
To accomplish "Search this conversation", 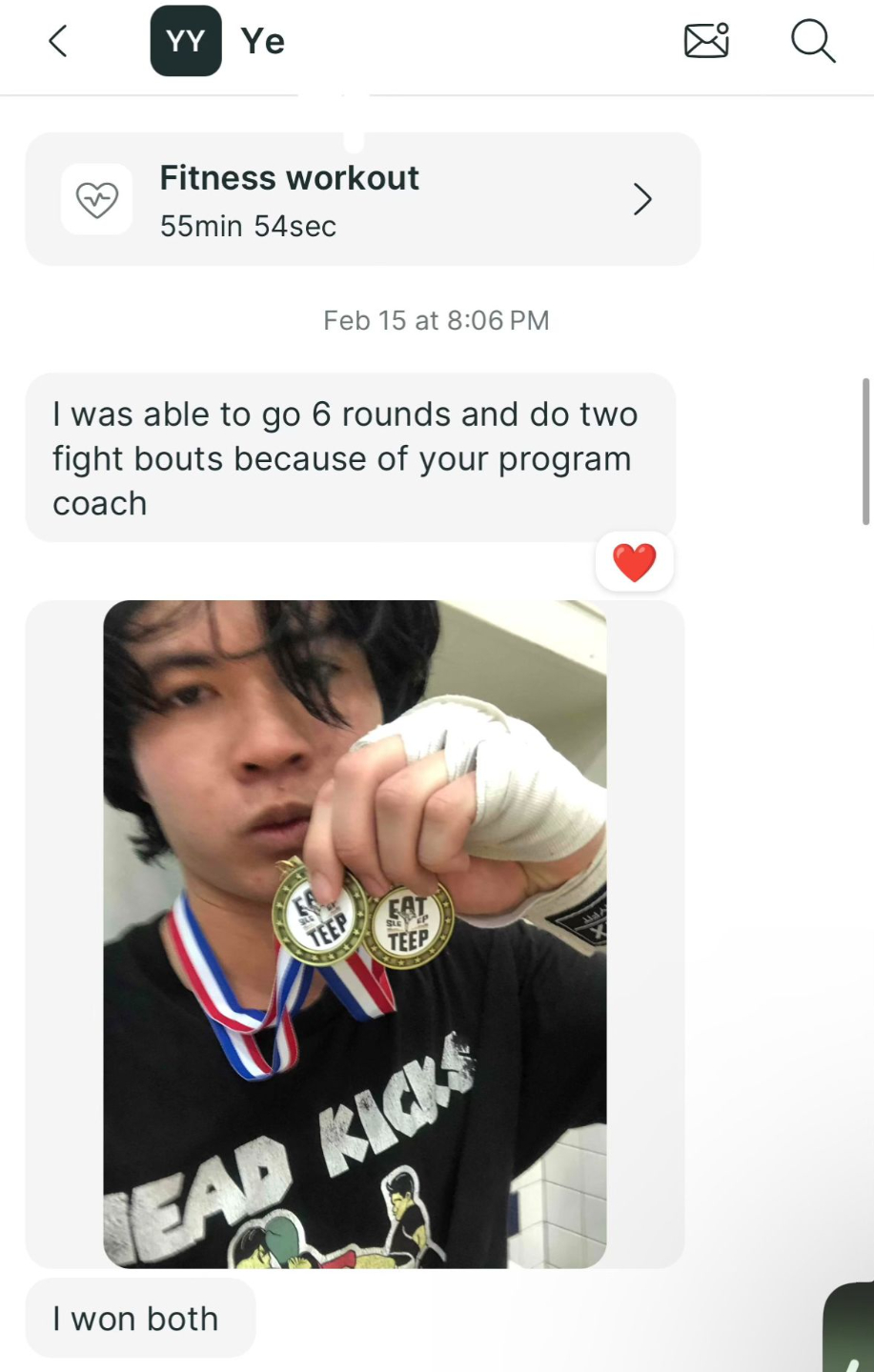I will (812, 41).
